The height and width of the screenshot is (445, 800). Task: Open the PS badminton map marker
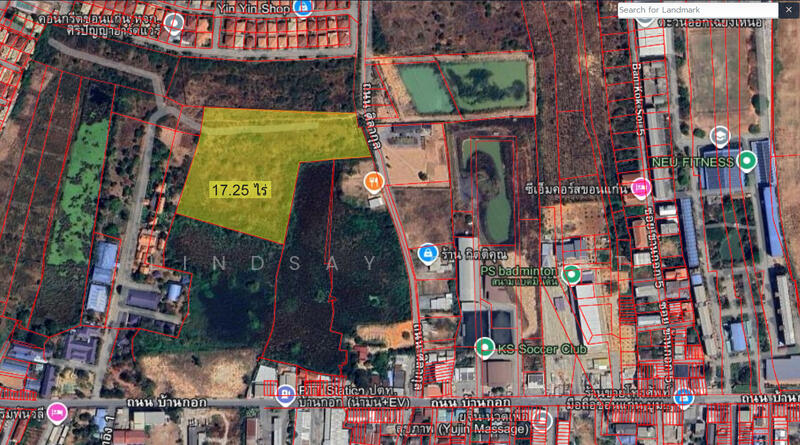pos(571,273)
